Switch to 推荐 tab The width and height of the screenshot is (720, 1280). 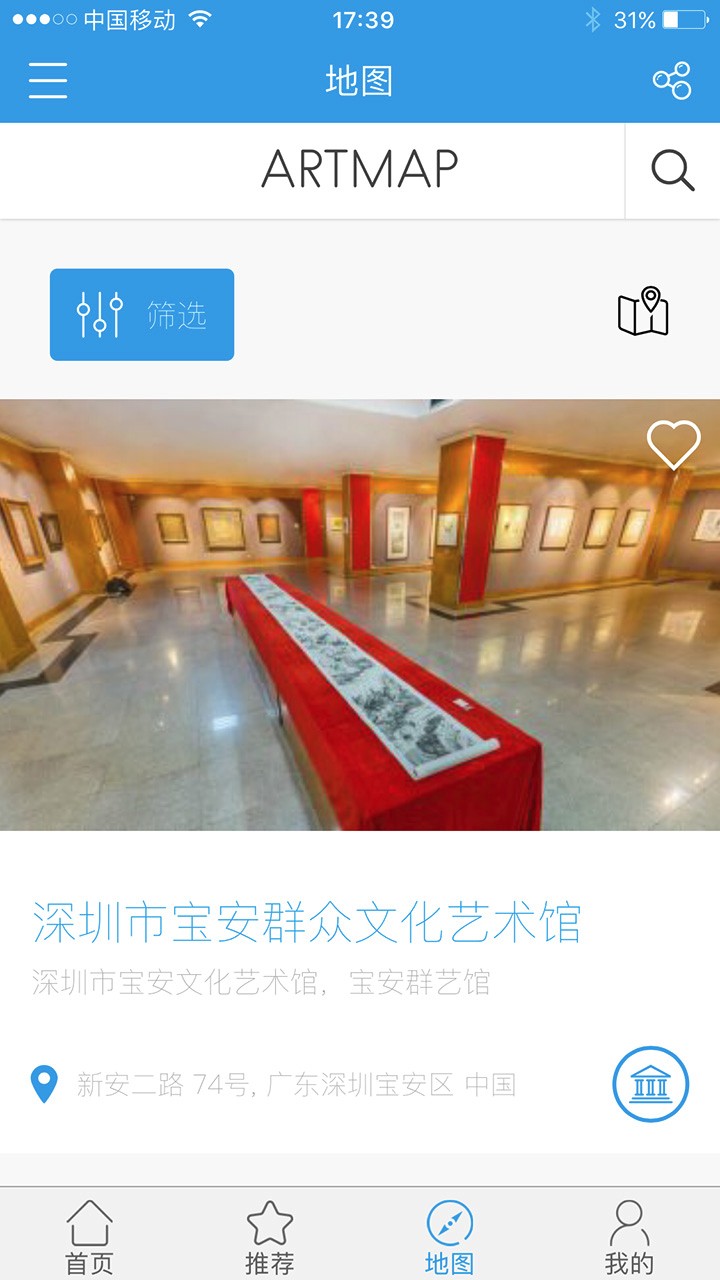point(270,1236)
